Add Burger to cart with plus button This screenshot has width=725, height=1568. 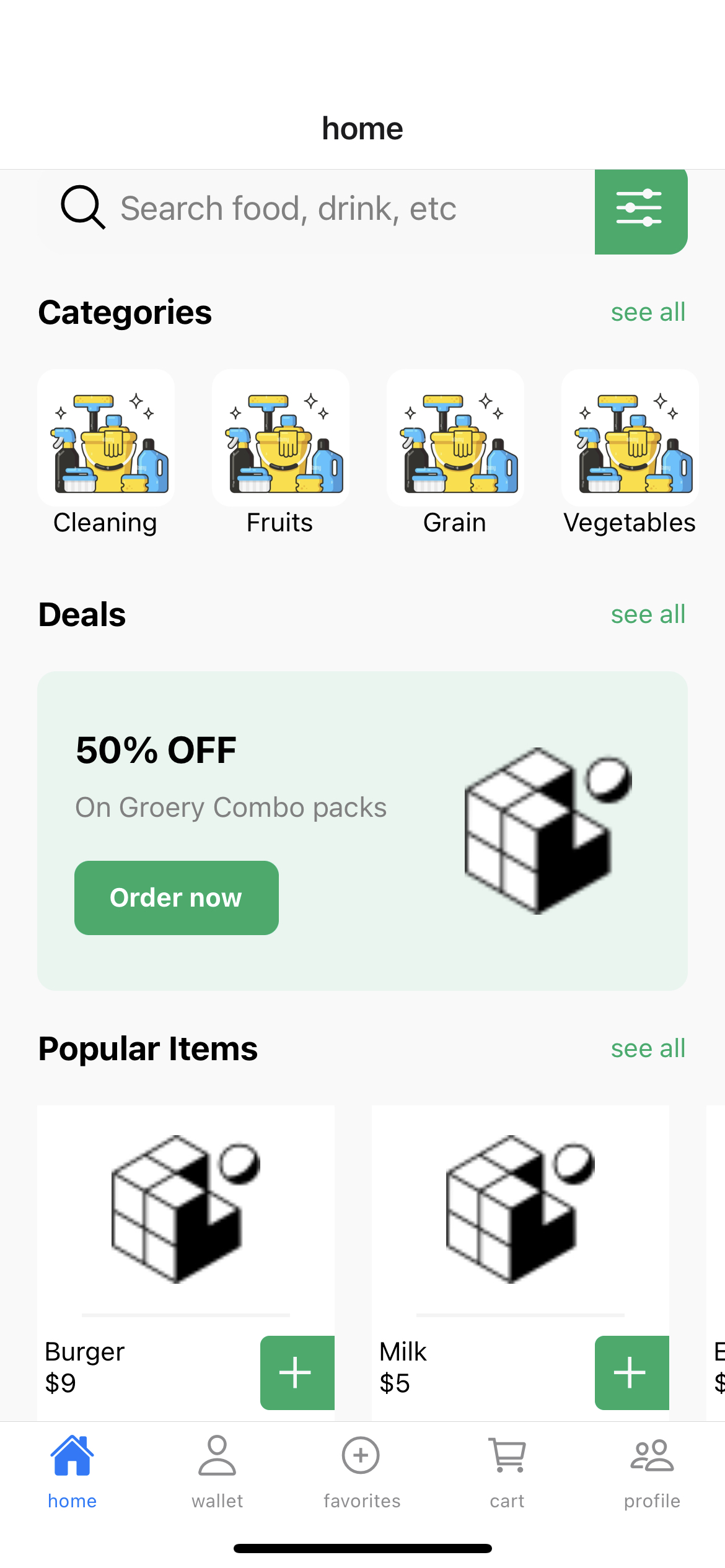point(296,1372)
